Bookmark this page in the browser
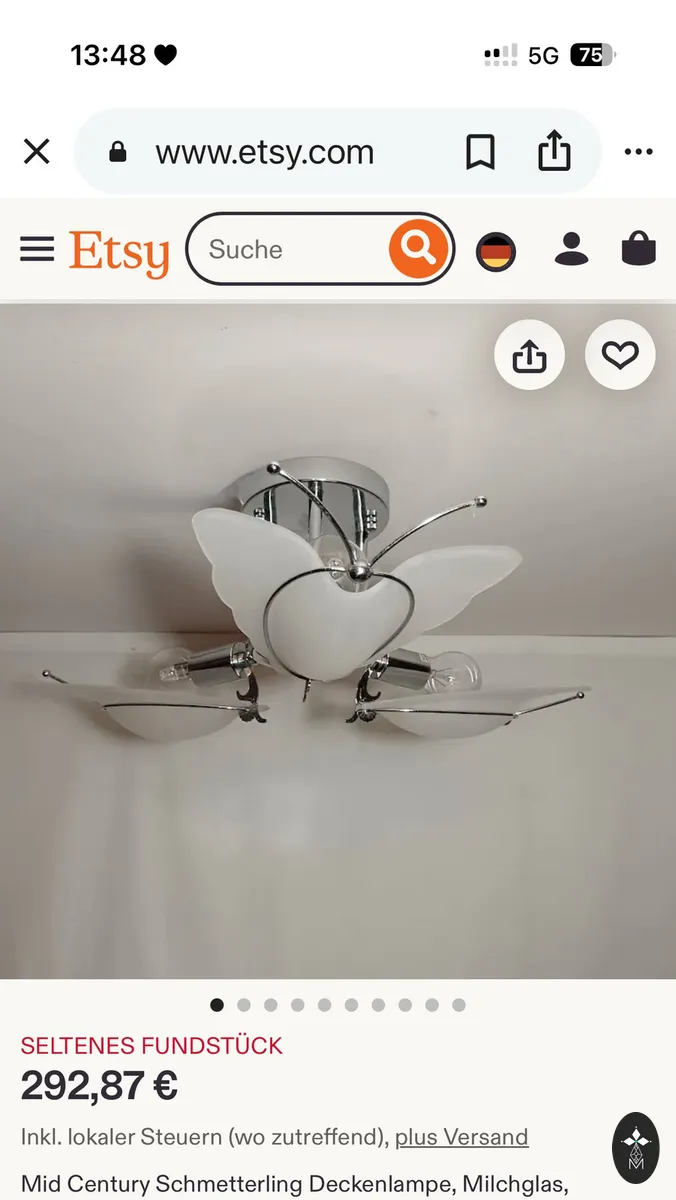The width and height of the screenshot is (676, 1200). (x=480, y=152)
